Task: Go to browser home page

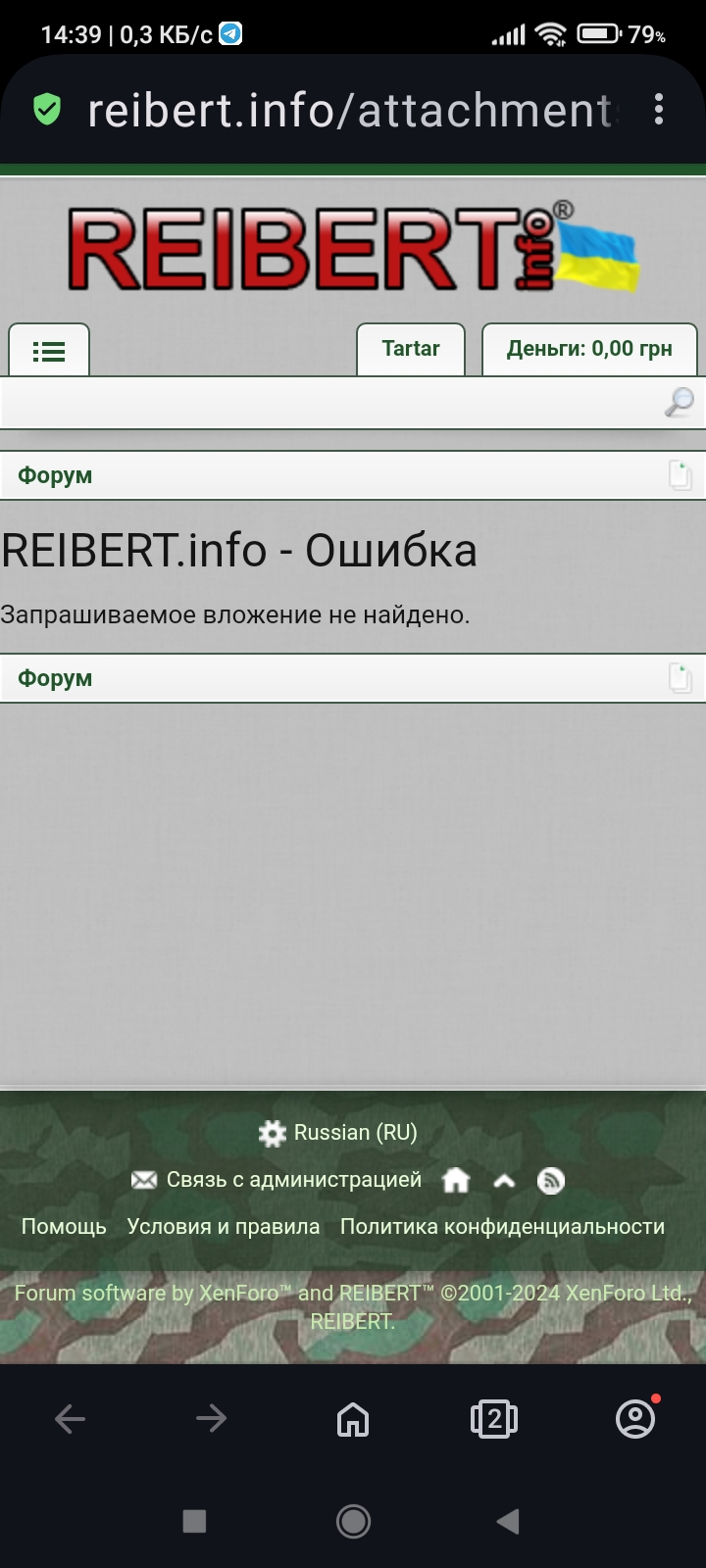Action: pos(353,1419)
